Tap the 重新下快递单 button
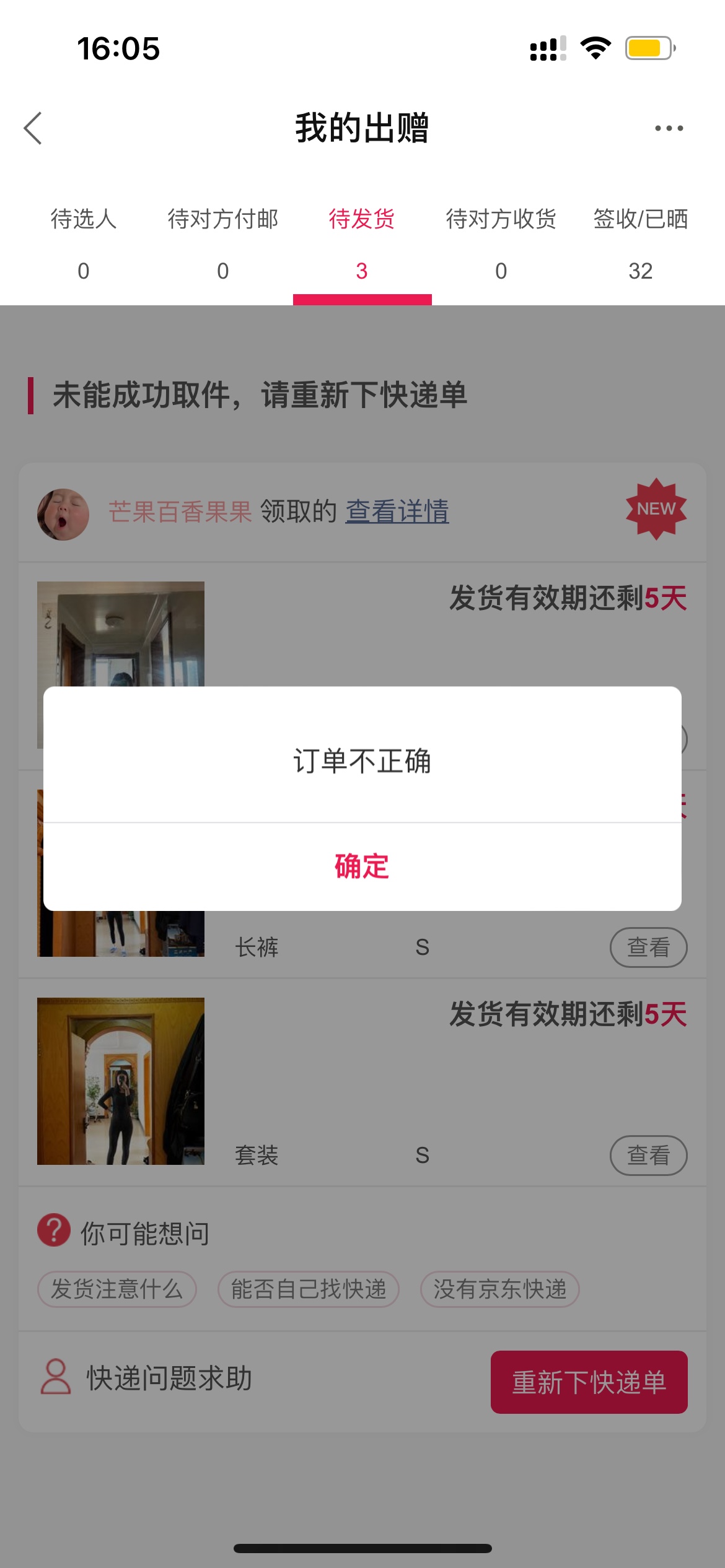Image resolution: width=725 pixels, height=1568 pixels. coord(589,1382)
